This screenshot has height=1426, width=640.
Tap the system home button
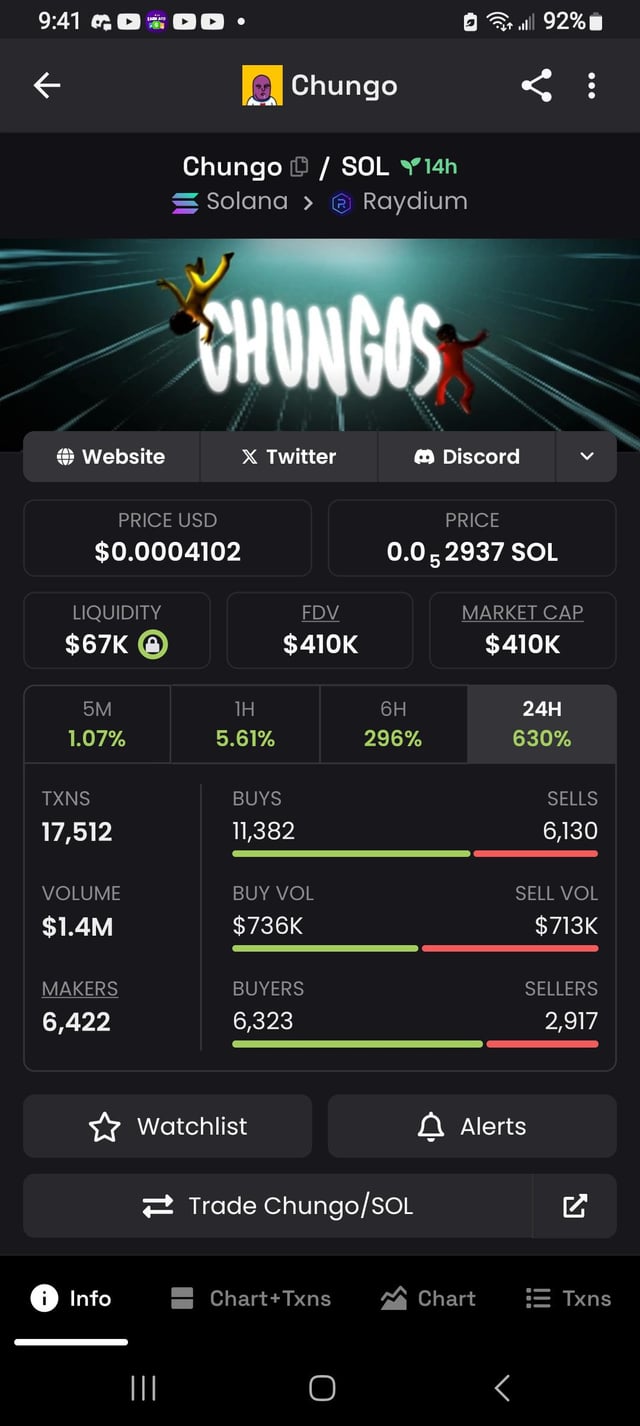point(322,1387)
